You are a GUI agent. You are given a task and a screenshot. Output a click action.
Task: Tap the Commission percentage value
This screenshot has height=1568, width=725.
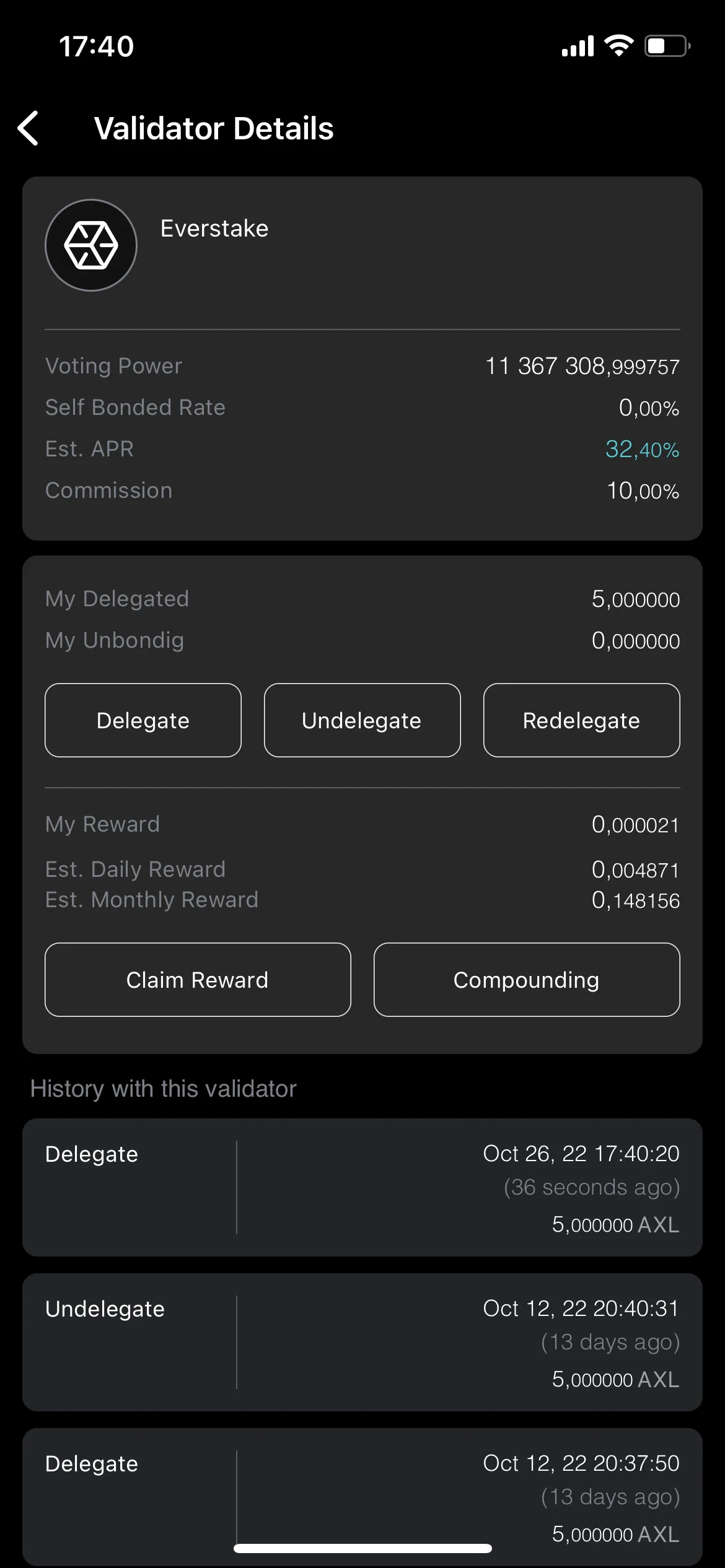pyautogui.click(x=643, y=490)
